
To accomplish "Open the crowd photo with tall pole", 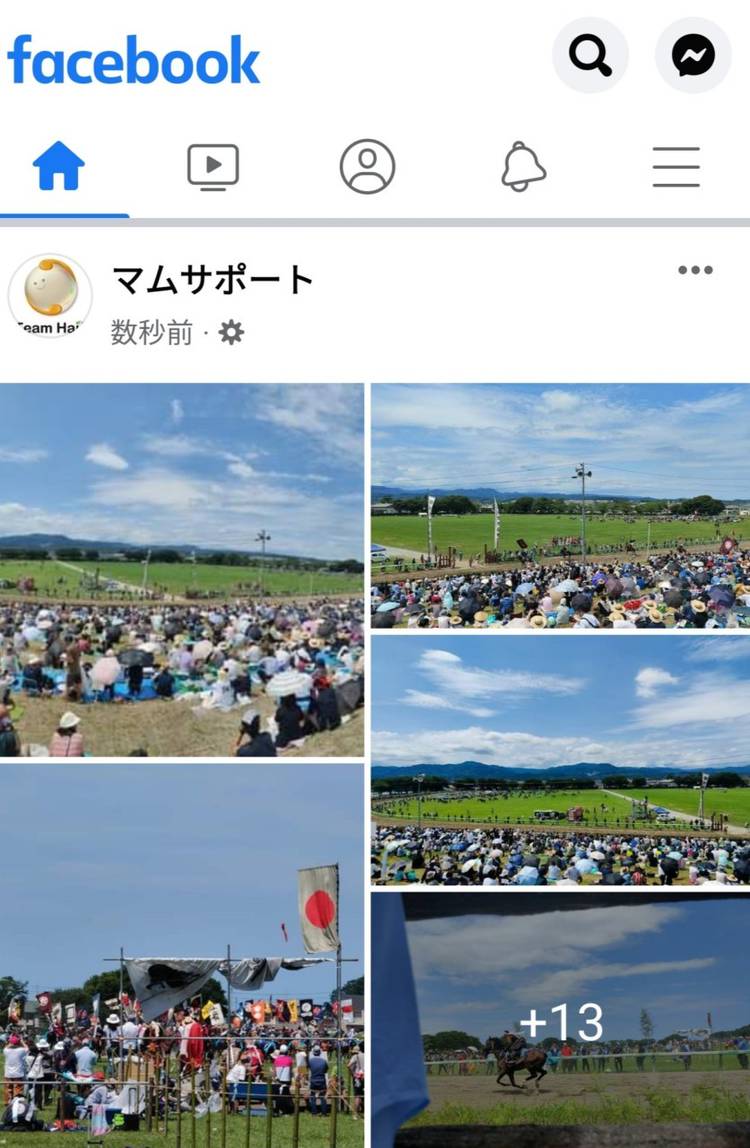I will coord(560,505).
